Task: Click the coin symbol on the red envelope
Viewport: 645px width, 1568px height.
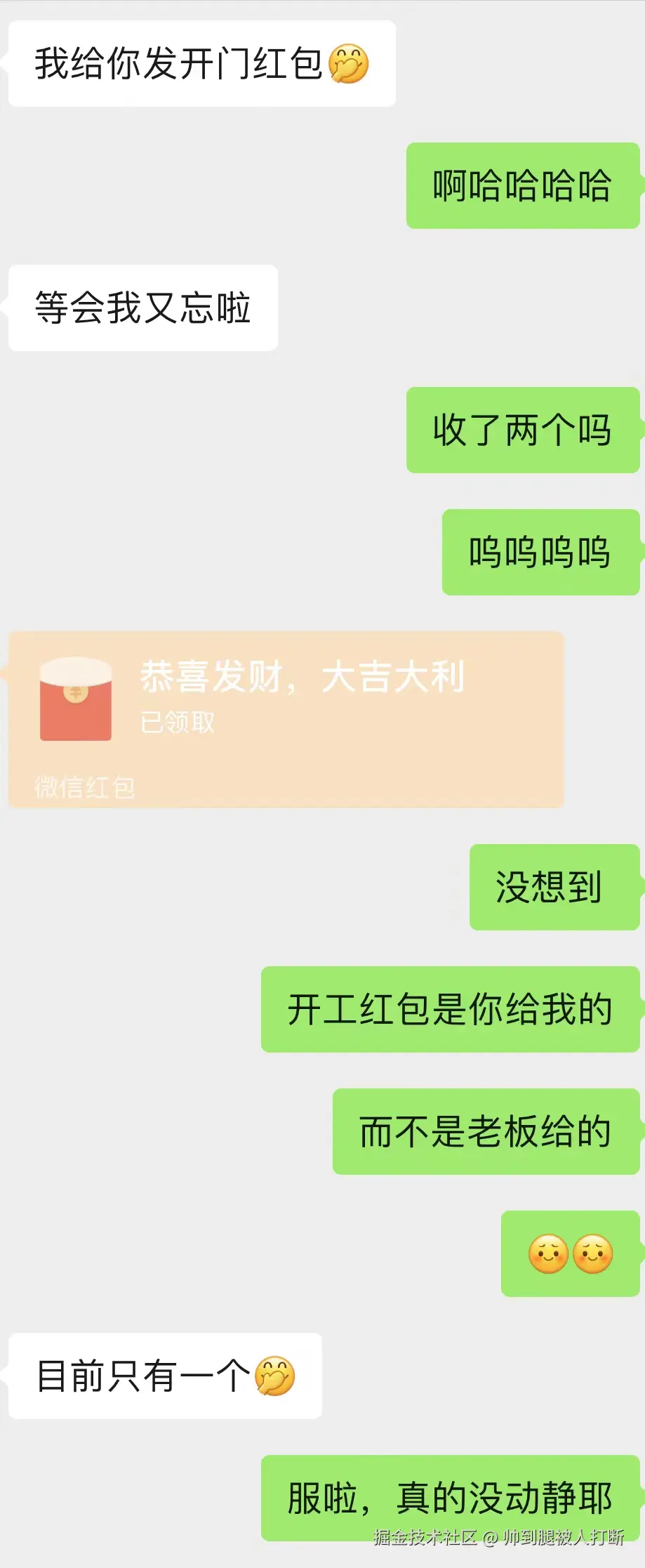Action: coord(76,694)
